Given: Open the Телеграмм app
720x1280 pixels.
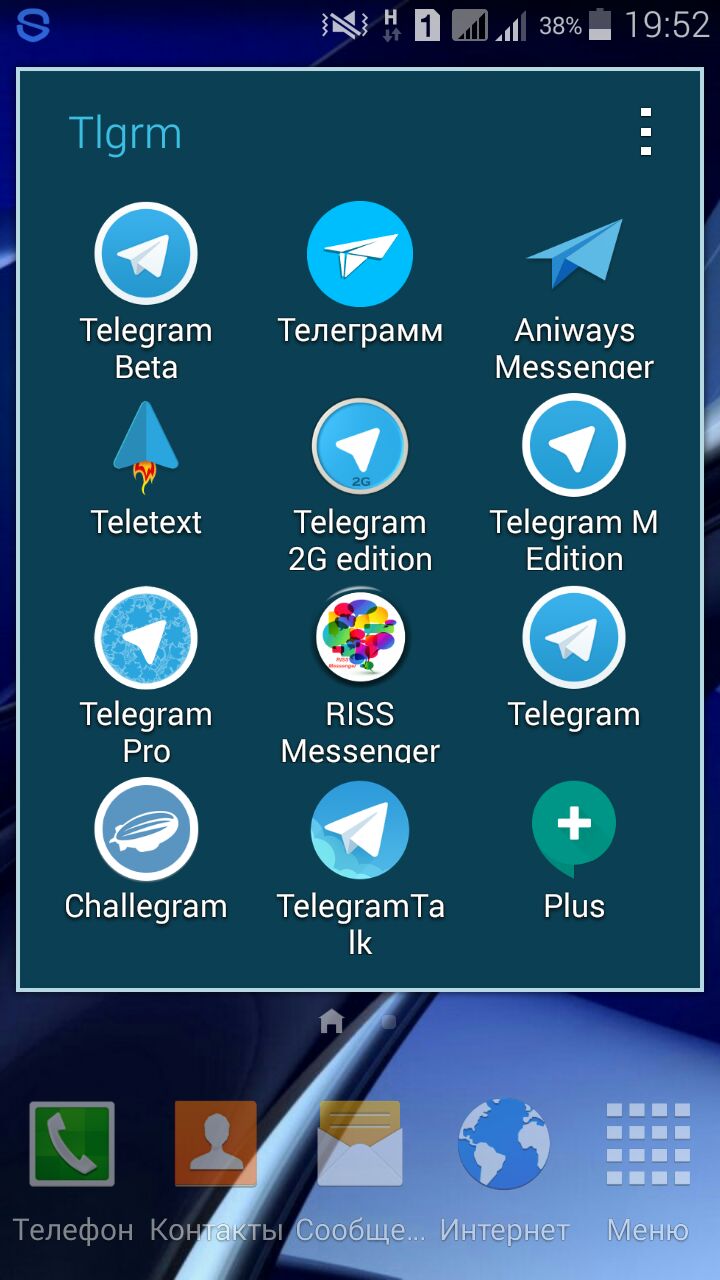Looking at the screenshot, I should [360, 255].
